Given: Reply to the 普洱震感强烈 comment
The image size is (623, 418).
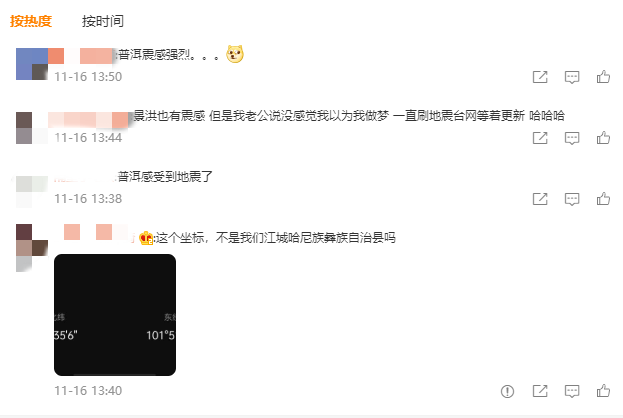Looking at the screenshot, I should [572, 77].
